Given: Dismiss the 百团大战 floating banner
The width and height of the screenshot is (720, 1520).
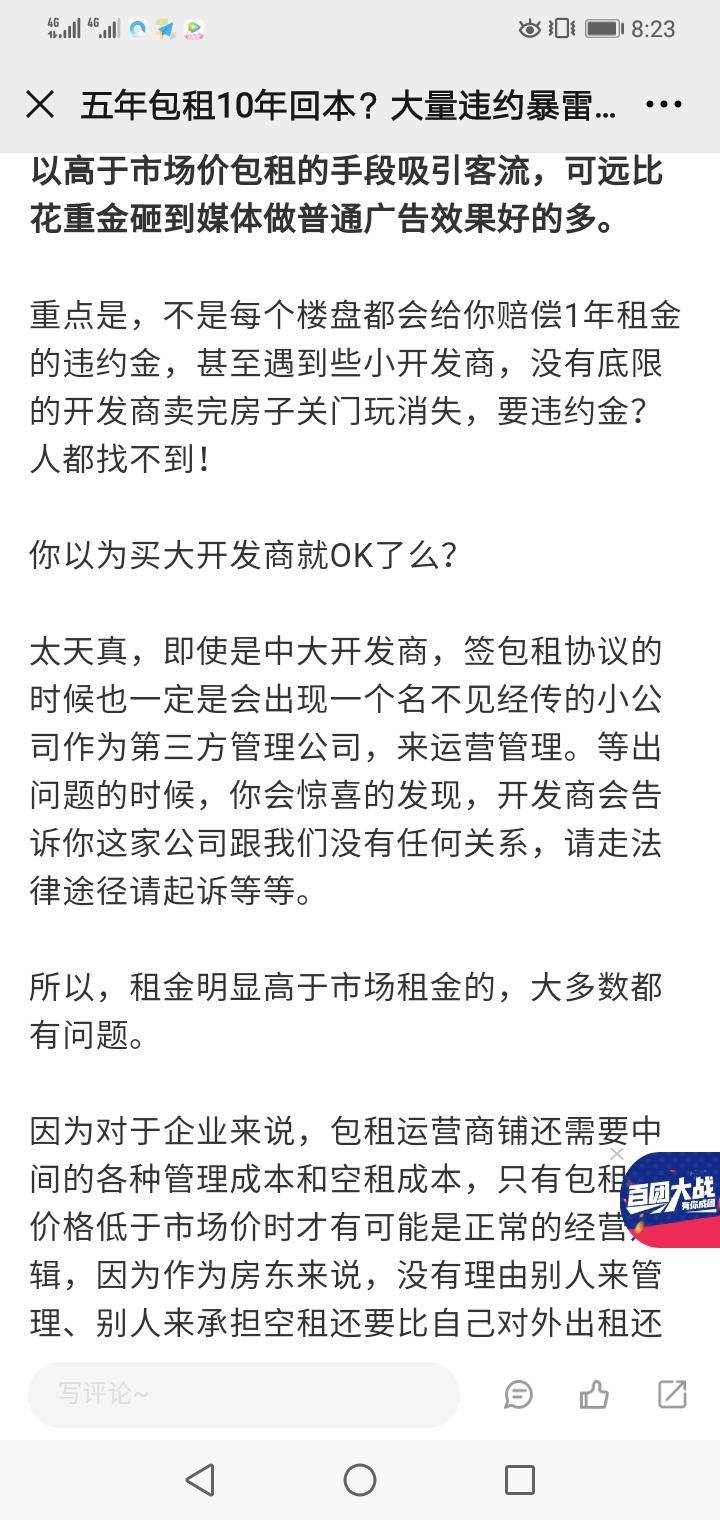Looking at the screenshot, I should tap(617, 1154).
